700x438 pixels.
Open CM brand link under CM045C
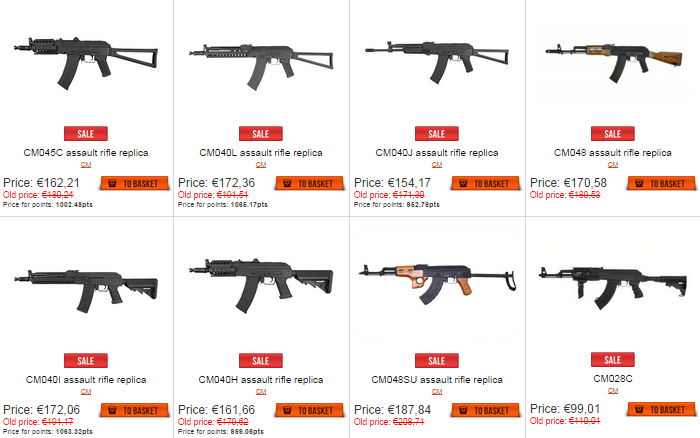86,165
